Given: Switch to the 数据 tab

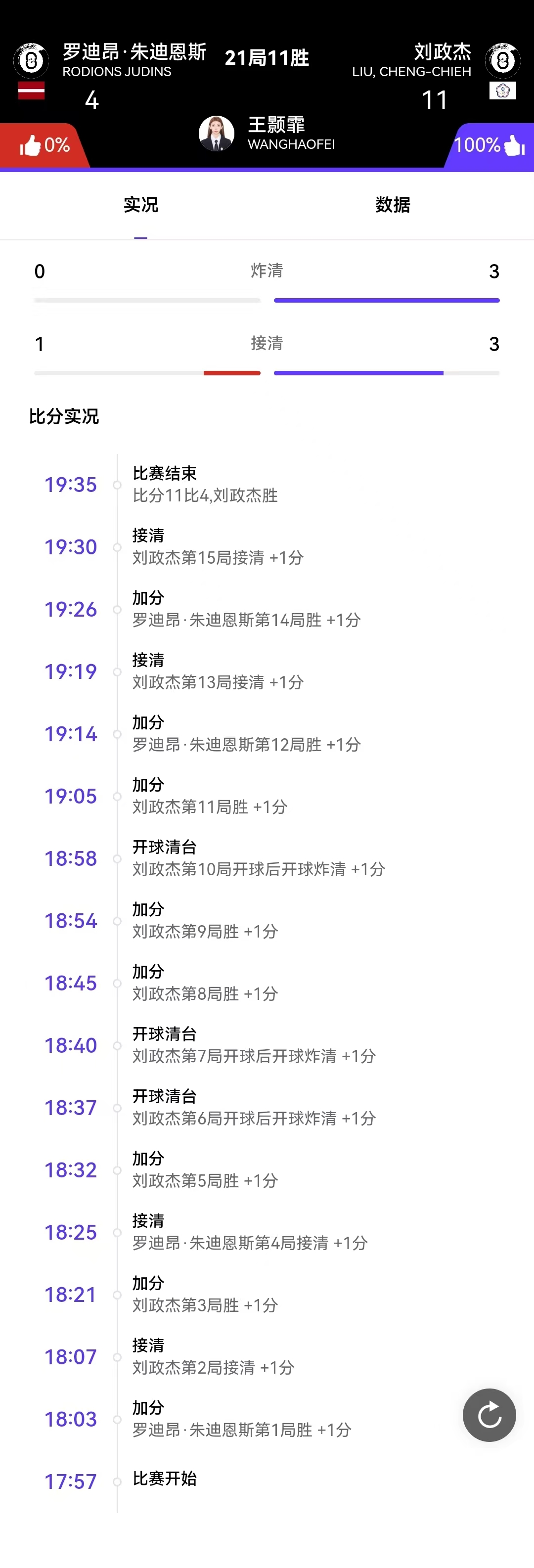Looking at the screenshot, I should click(393, 205).
